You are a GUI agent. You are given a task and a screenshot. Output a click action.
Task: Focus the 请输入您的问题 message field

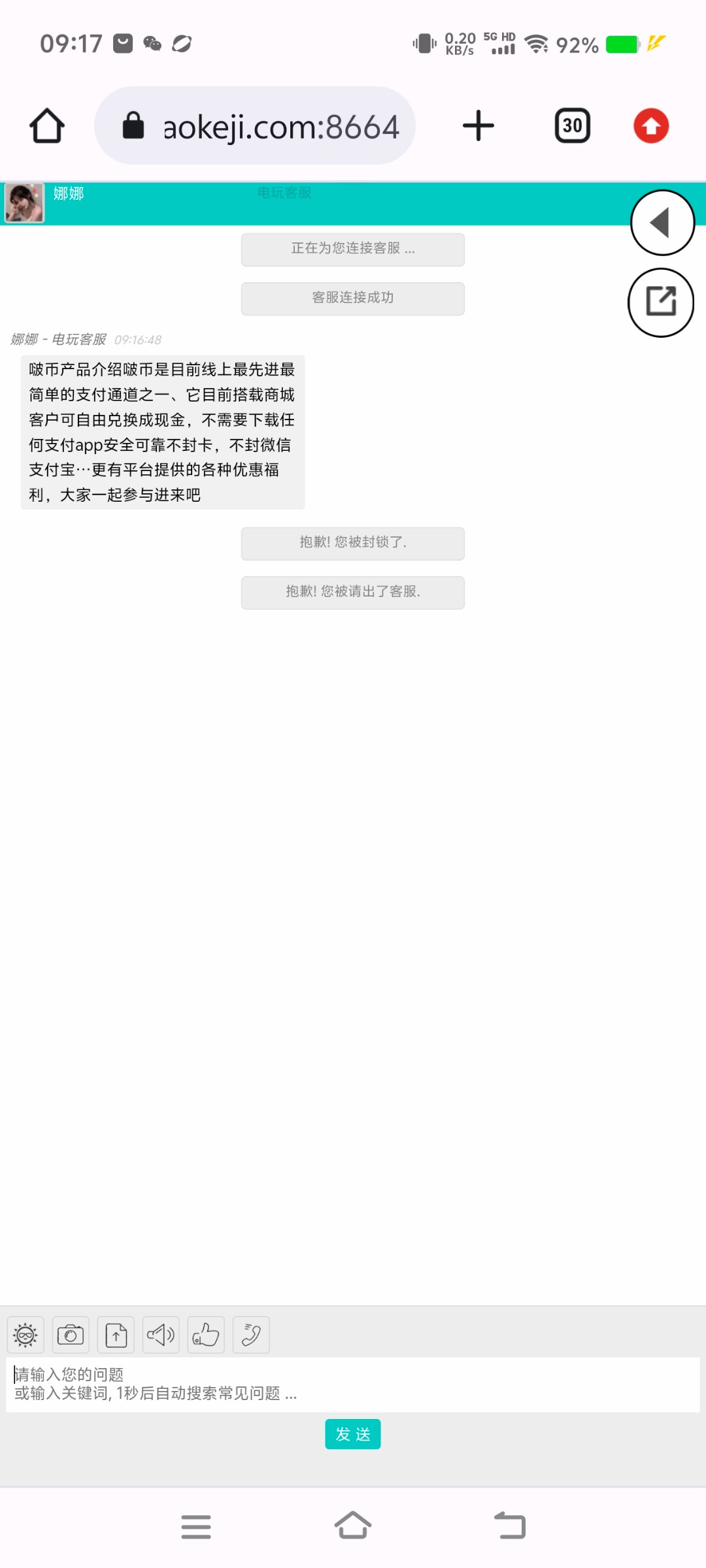click(x=353, y=1384)
